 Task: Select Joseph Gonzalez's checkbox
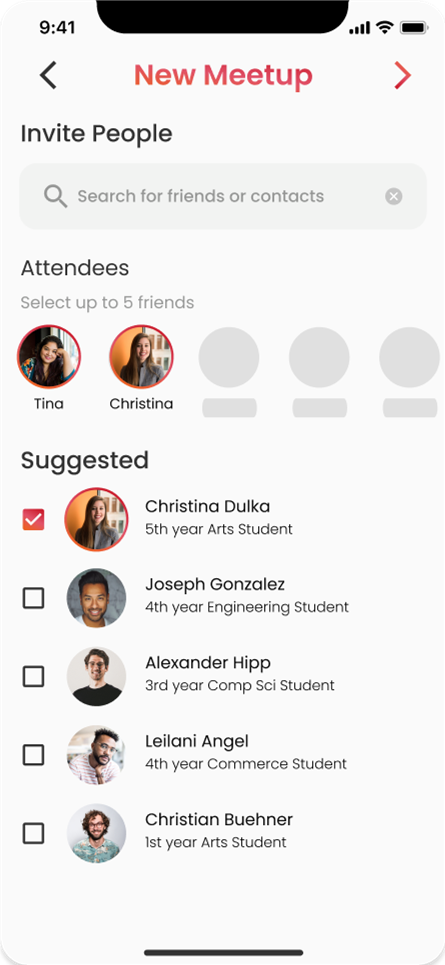click(33, 598)
